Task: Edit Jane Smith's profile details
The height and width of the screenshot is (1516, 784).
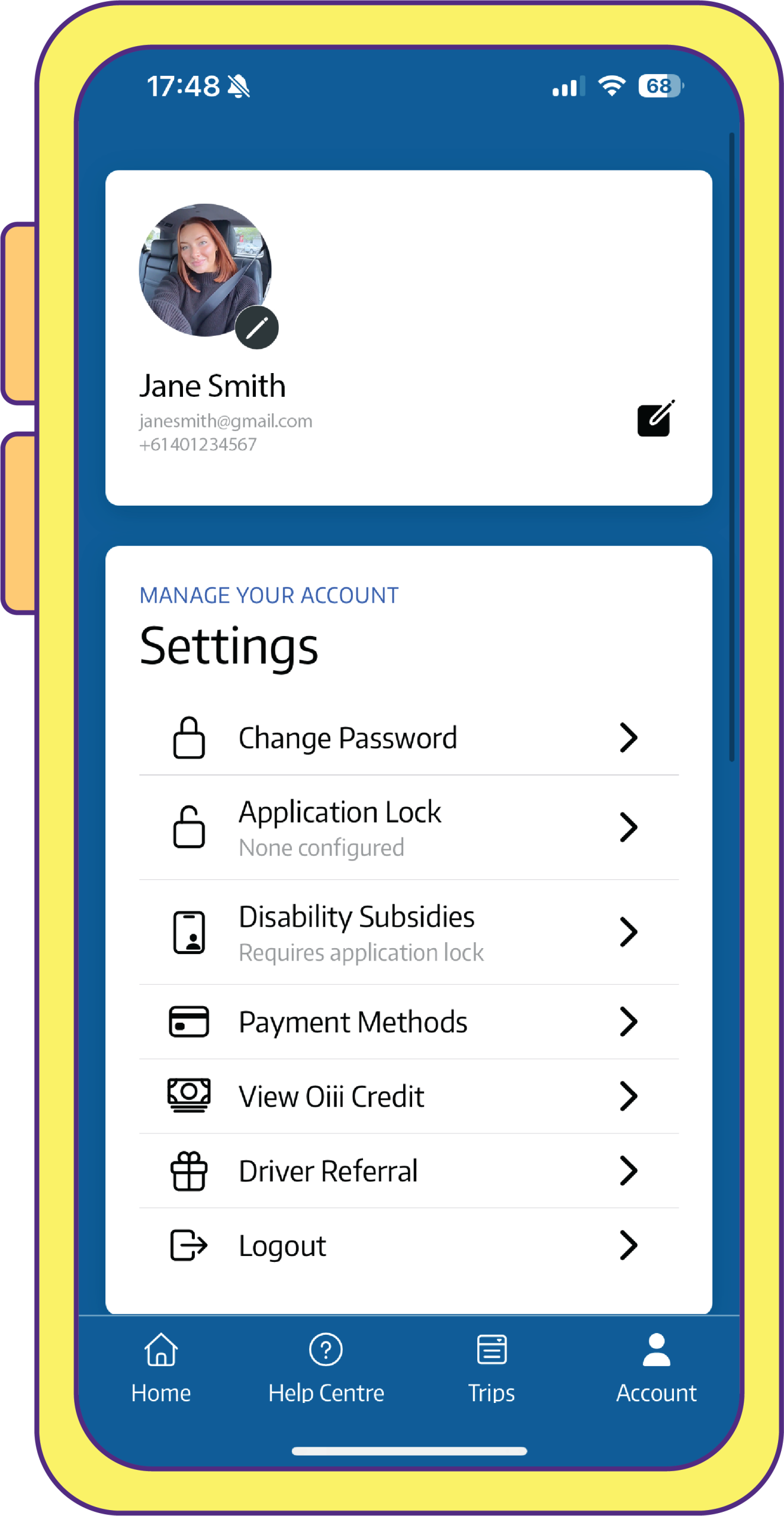Action: 656,419
